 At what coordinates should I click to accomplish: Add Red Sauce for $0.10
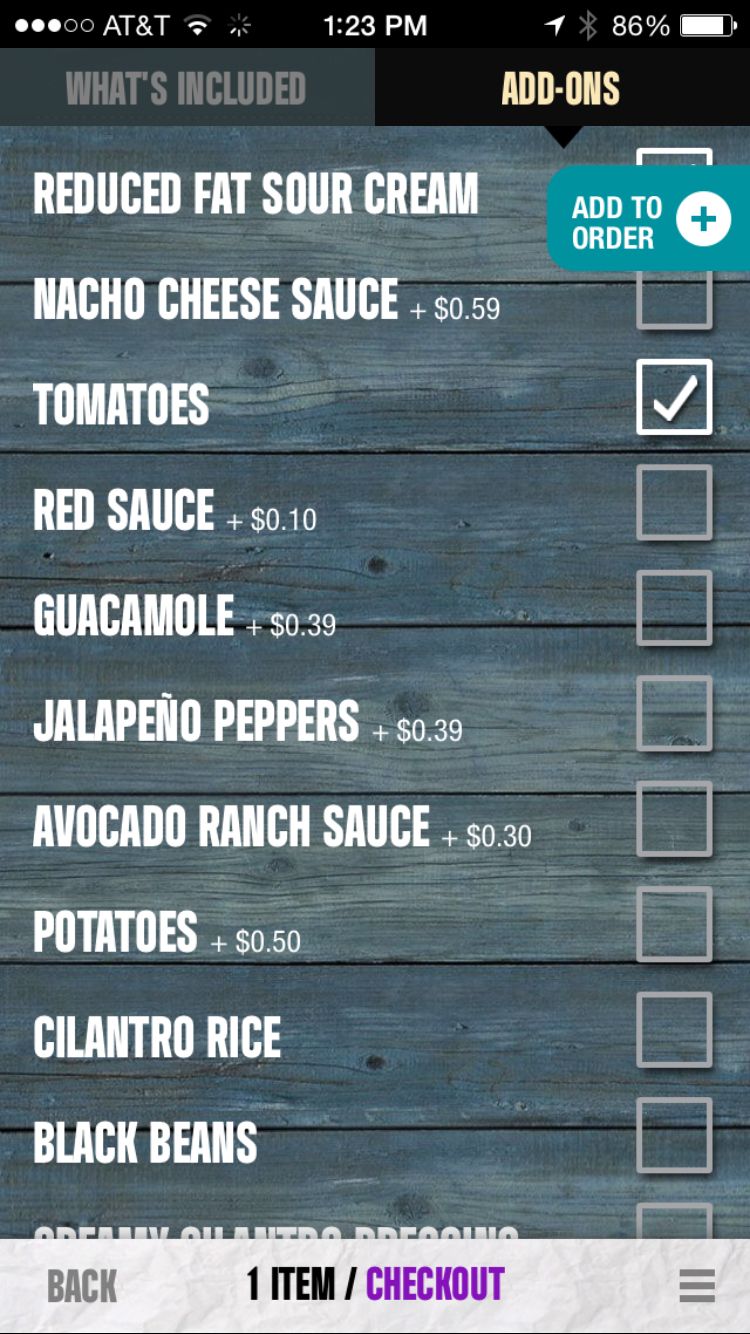pyautogui.click(x=675, y=503)
